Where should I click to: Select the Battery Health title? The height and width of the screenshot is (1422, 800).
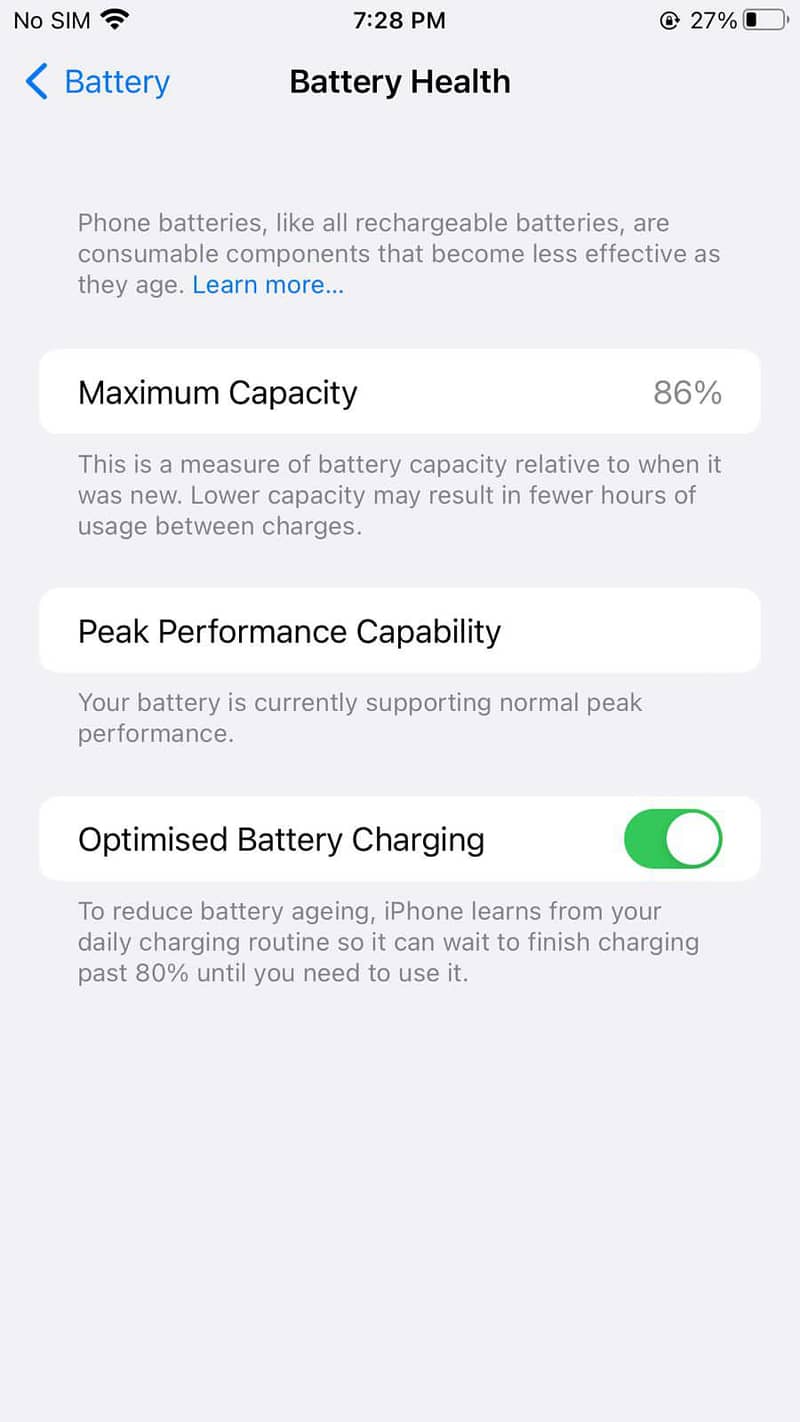click(399, 81)
